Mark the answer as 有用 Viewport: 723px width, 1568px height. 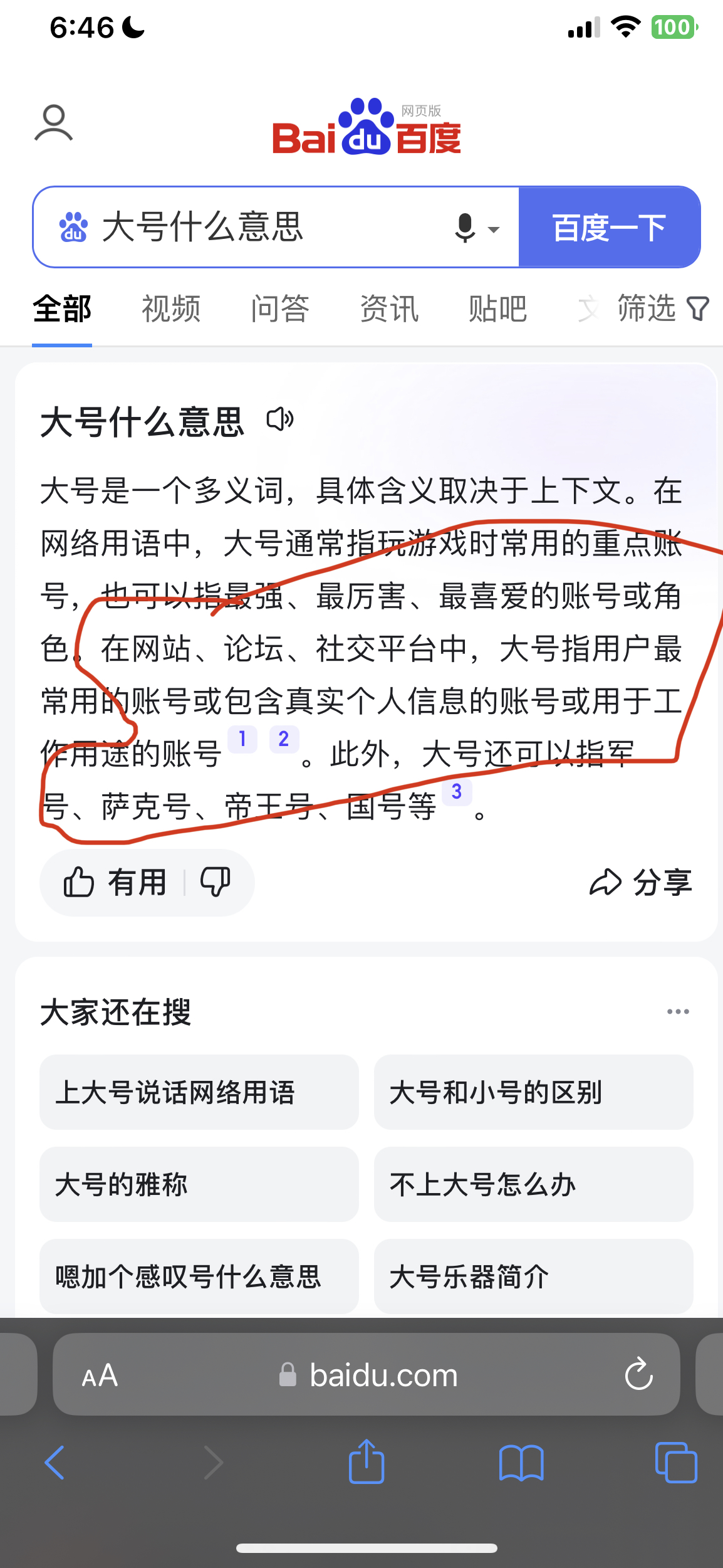coord(115,882)
